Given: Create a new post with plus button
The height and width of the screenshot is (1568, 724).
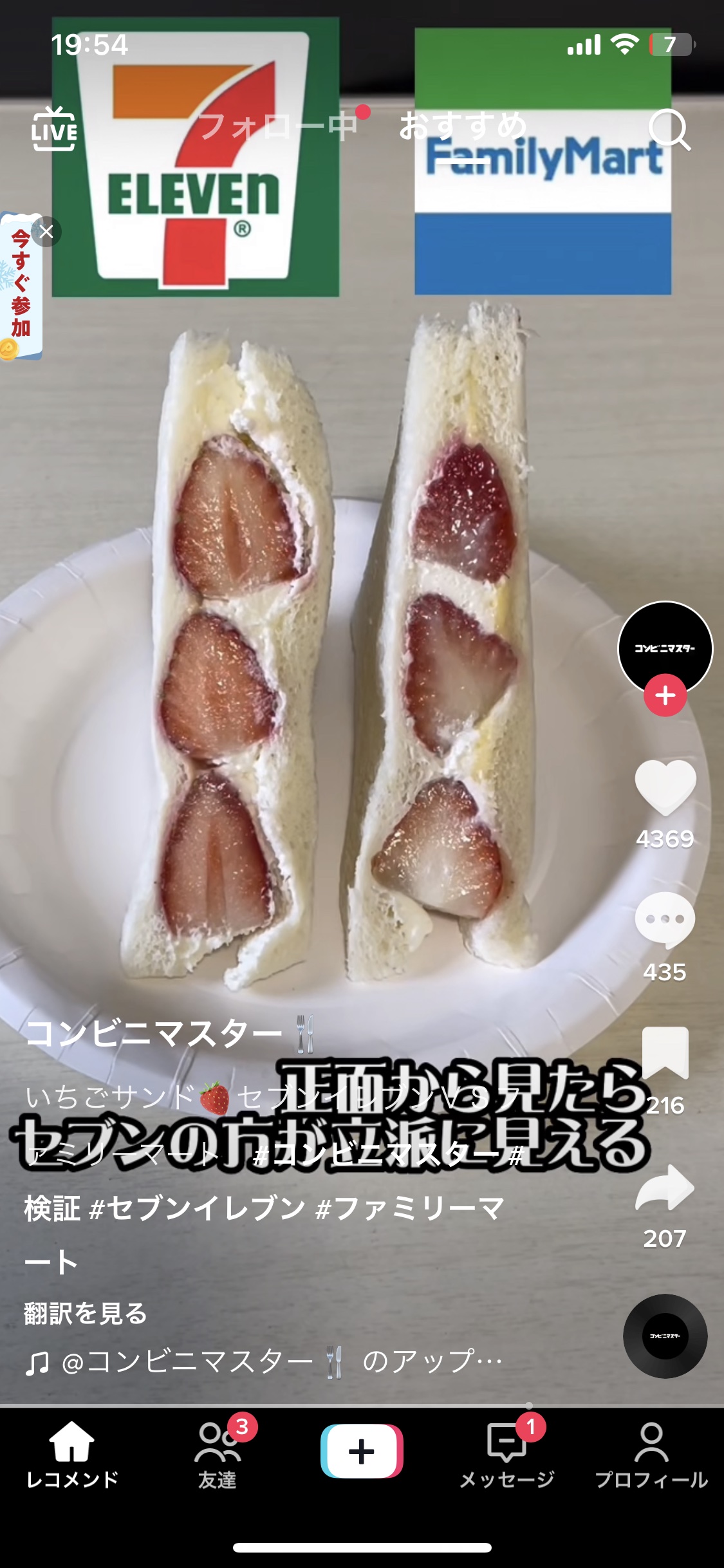Looking at the screenshot, I should [362, 1451].
